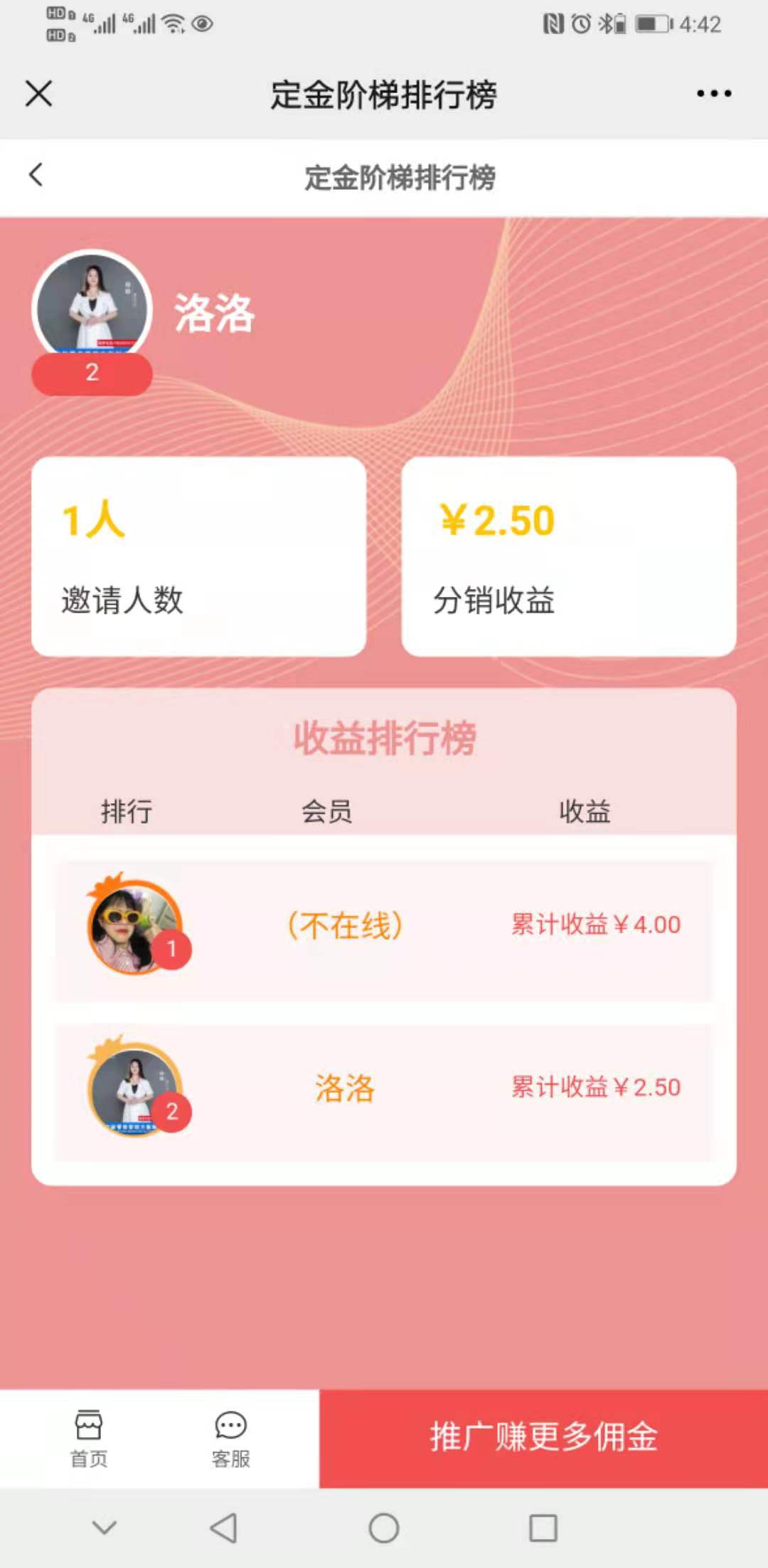The height and width of the screenshot is (1568, 768).
Task: Go back using the in-page arrow
Action: 36,175
